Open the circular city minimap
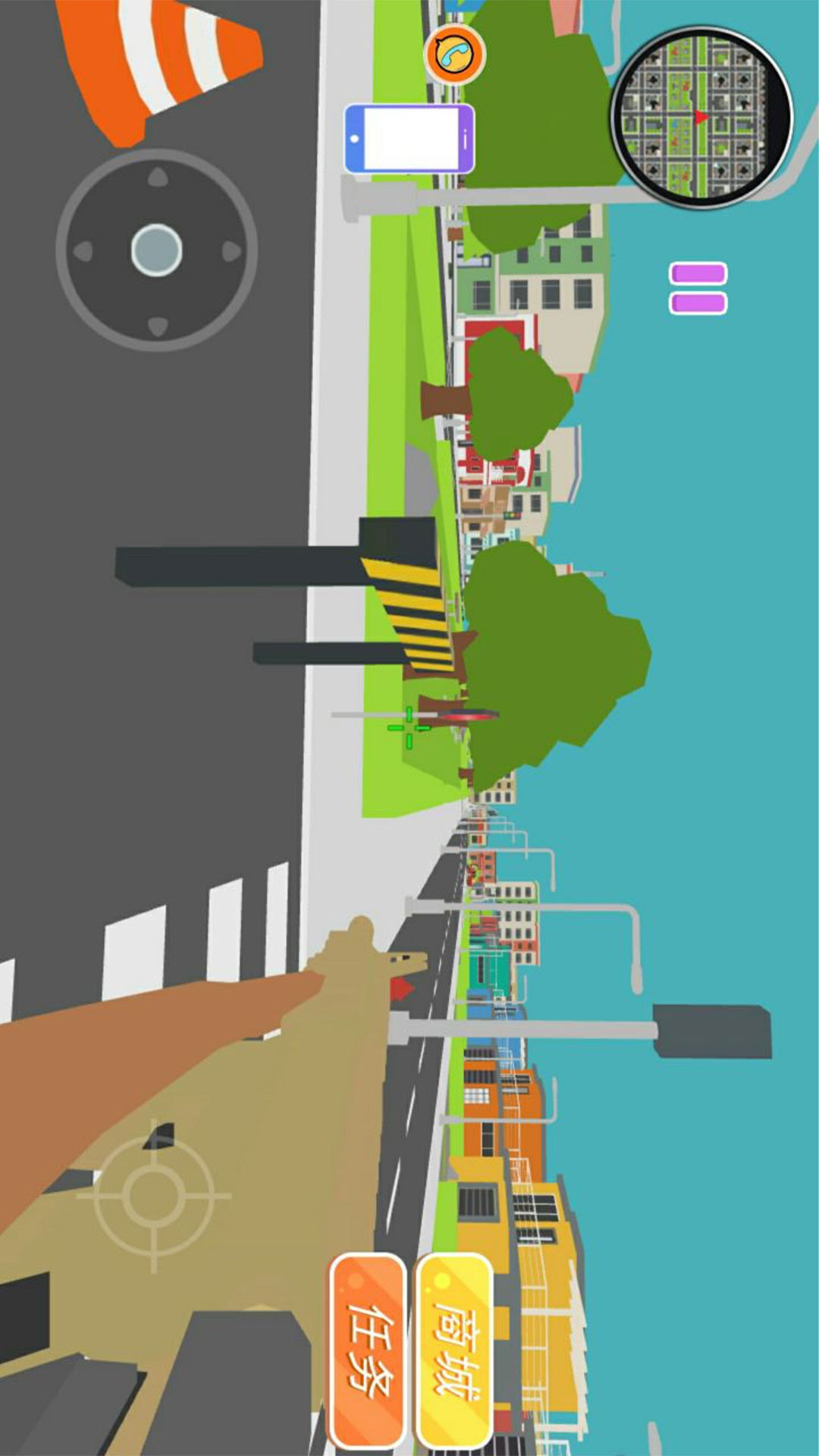819x1456 pixels. pos(701,118)
